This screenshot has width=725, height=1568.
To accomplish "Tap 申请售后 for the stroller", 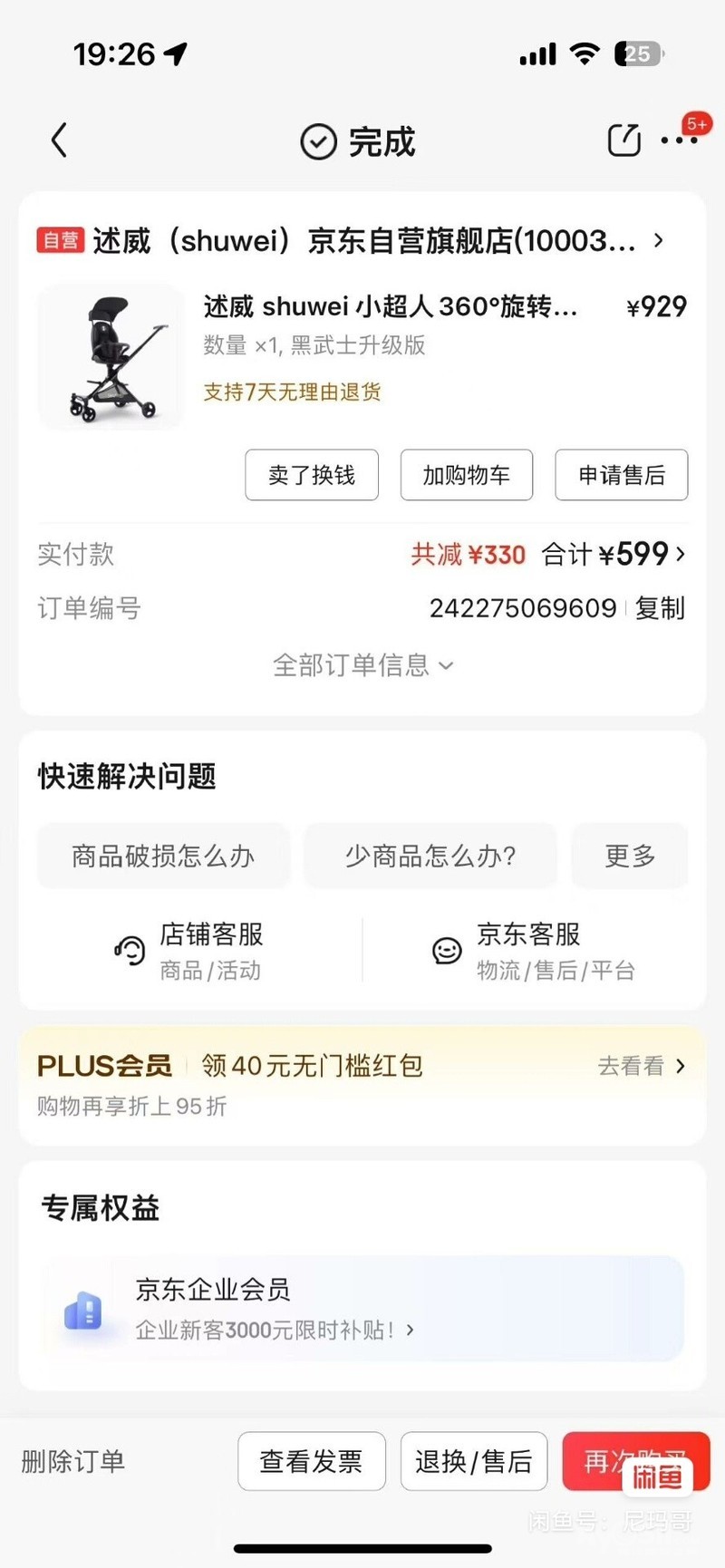I will tap(621, 475).
